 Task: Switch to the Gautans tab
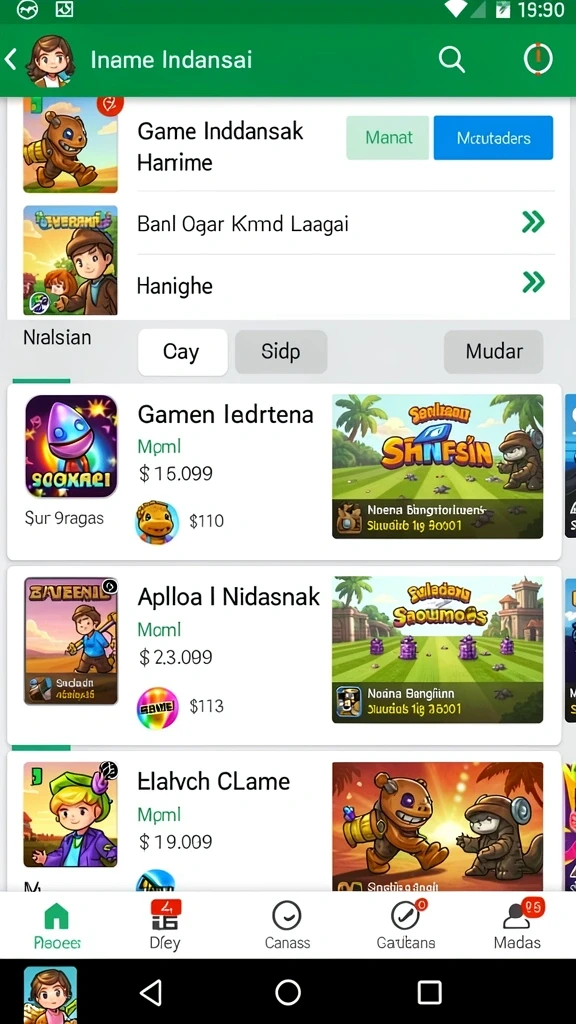(x=406, y=925)
